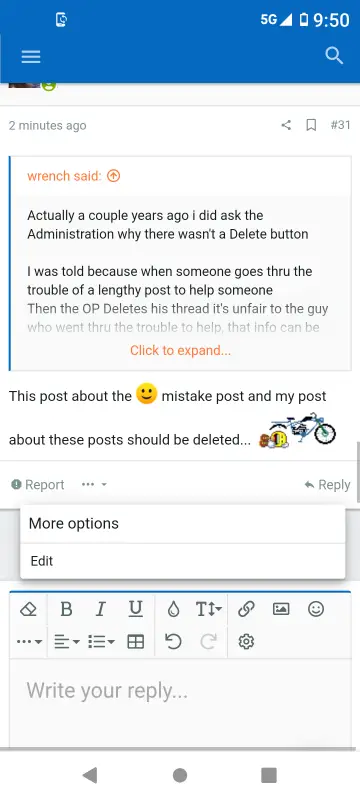This screenshot has width=360, height=800.
Task: Reply to this post
Action: (x=327, y=485)
